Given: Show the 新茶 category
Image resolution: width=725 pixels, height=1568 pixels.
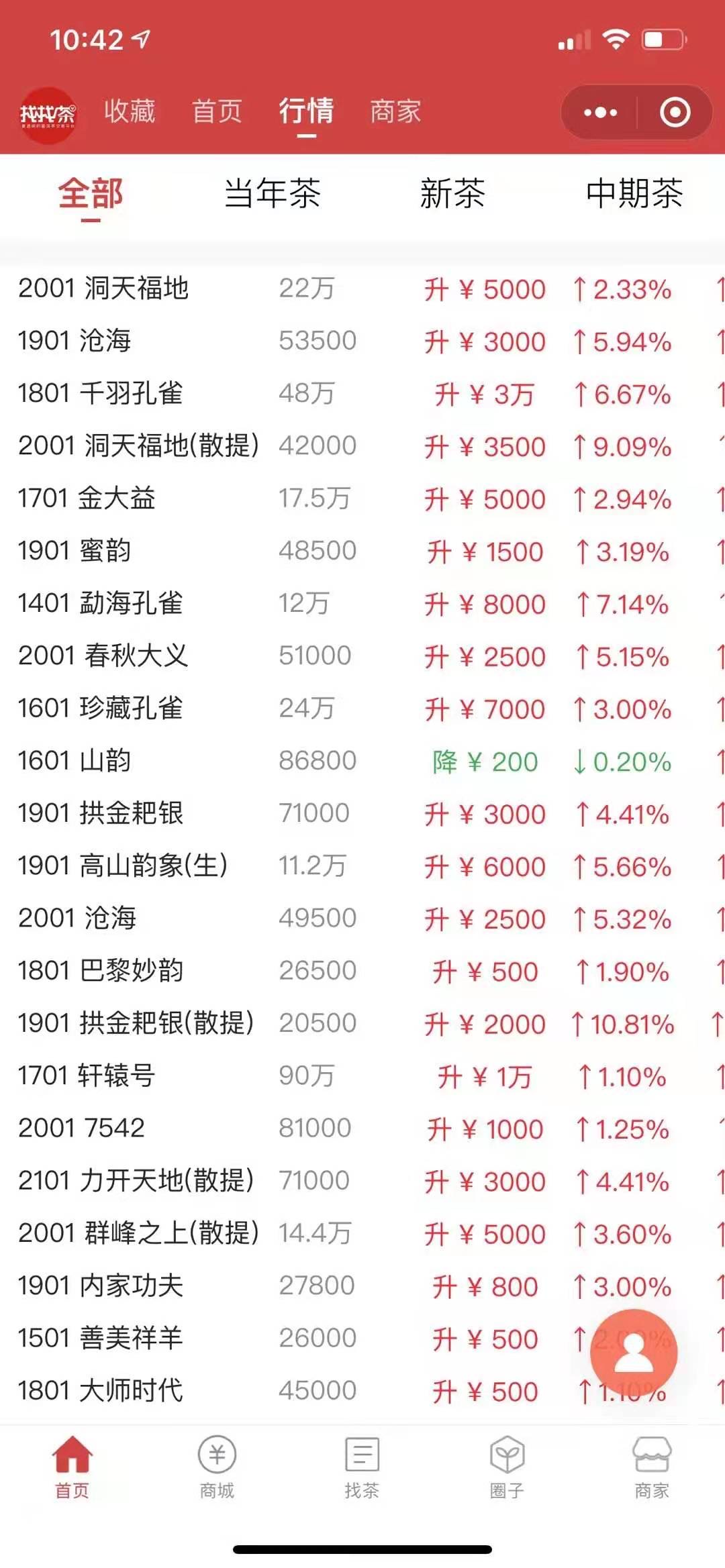Looking at the screenshot, I should coord(453,193).
